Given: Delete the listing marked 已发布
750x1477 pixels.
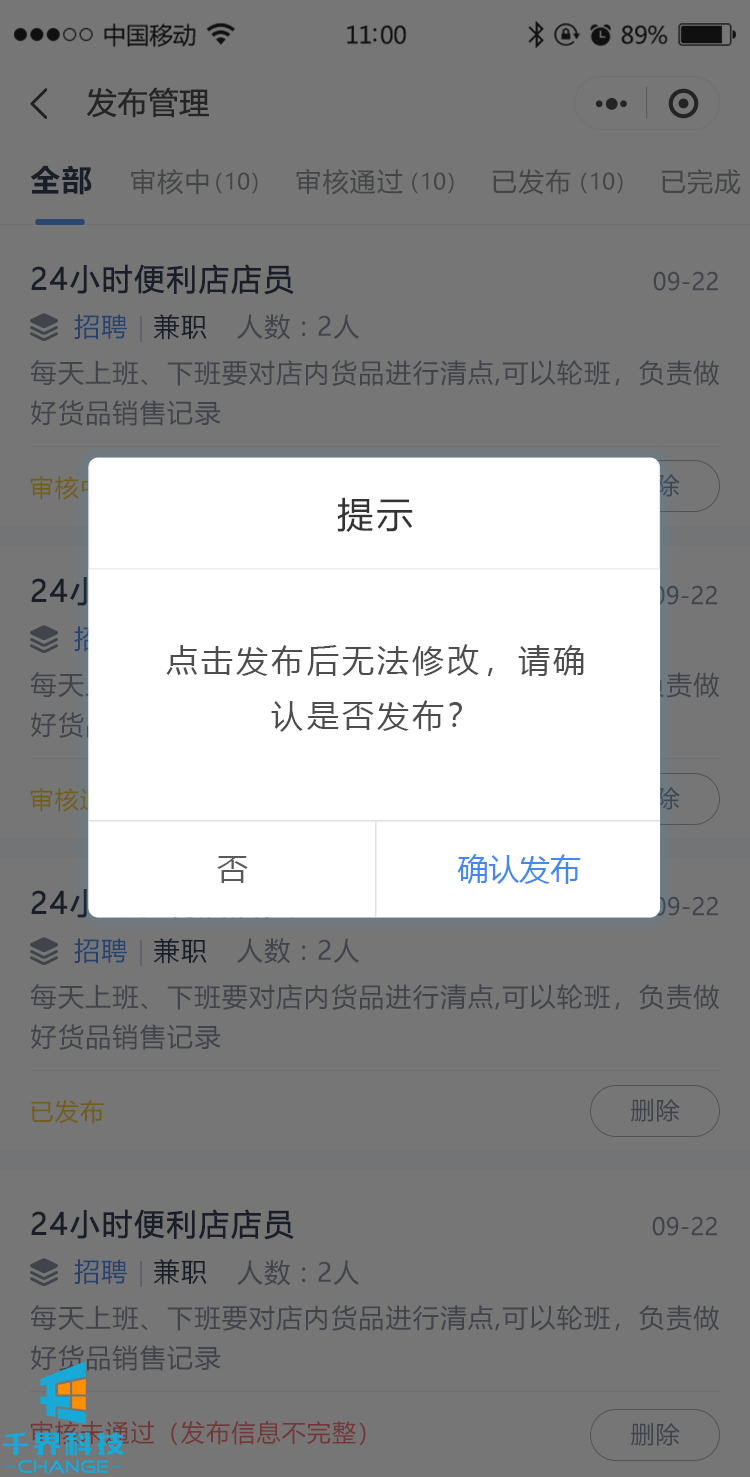Looking at the screenshot, I should 654,1111.
